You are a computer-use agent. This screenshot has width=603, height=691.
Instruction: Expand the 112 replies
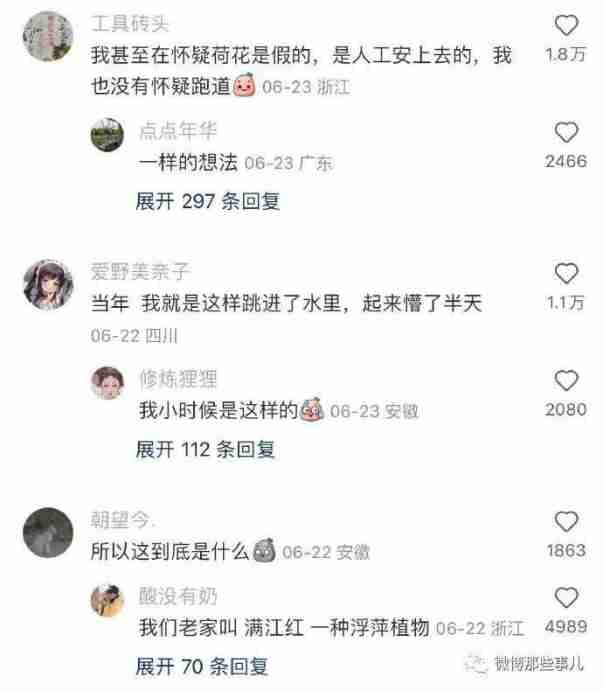(x=205, y=449)
